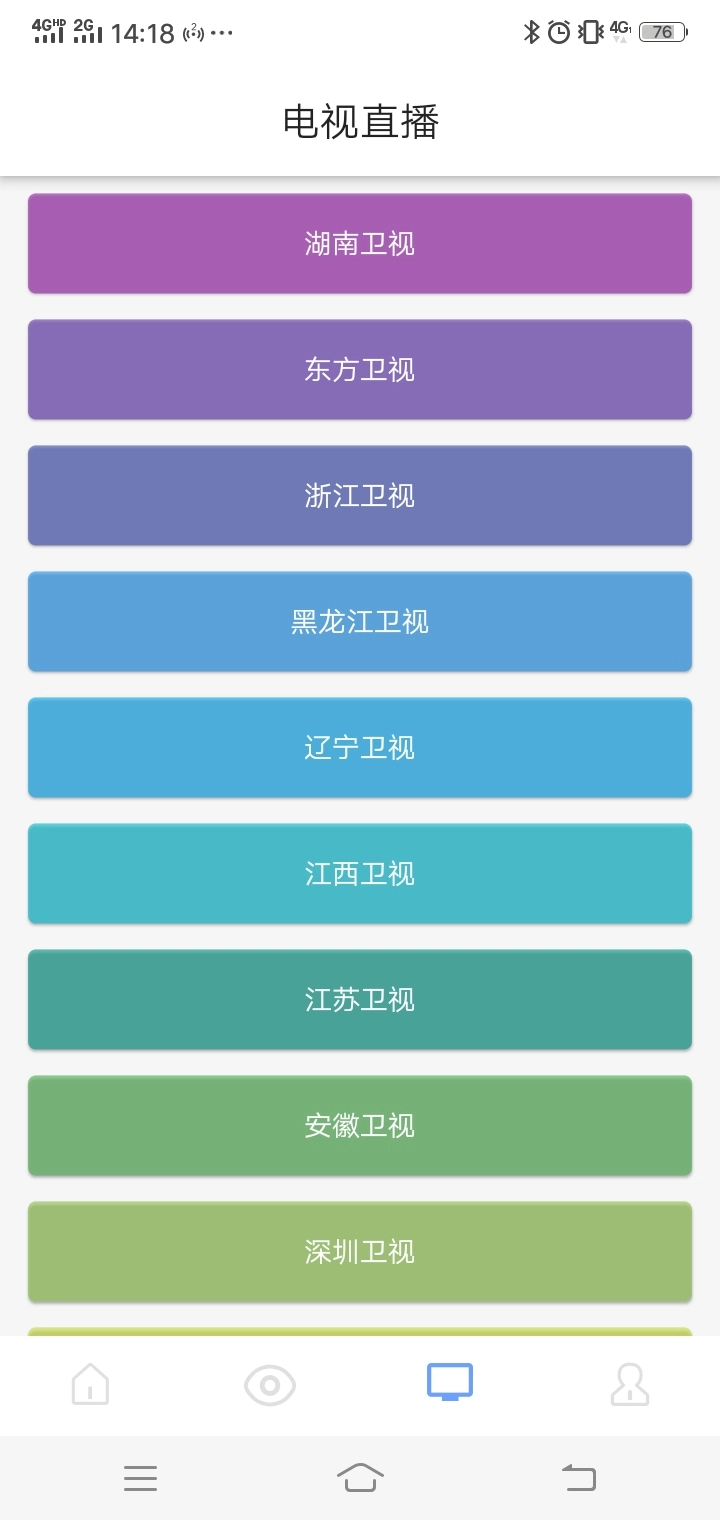Select 安徽卫视 from the list
This screenshot has width=720, height=1520.
coord(360,1126)
